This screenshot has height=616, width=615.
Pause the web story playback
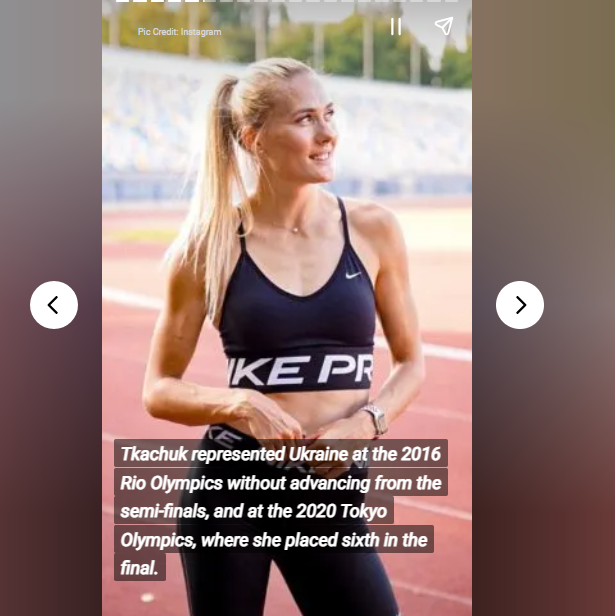point(396,28)
